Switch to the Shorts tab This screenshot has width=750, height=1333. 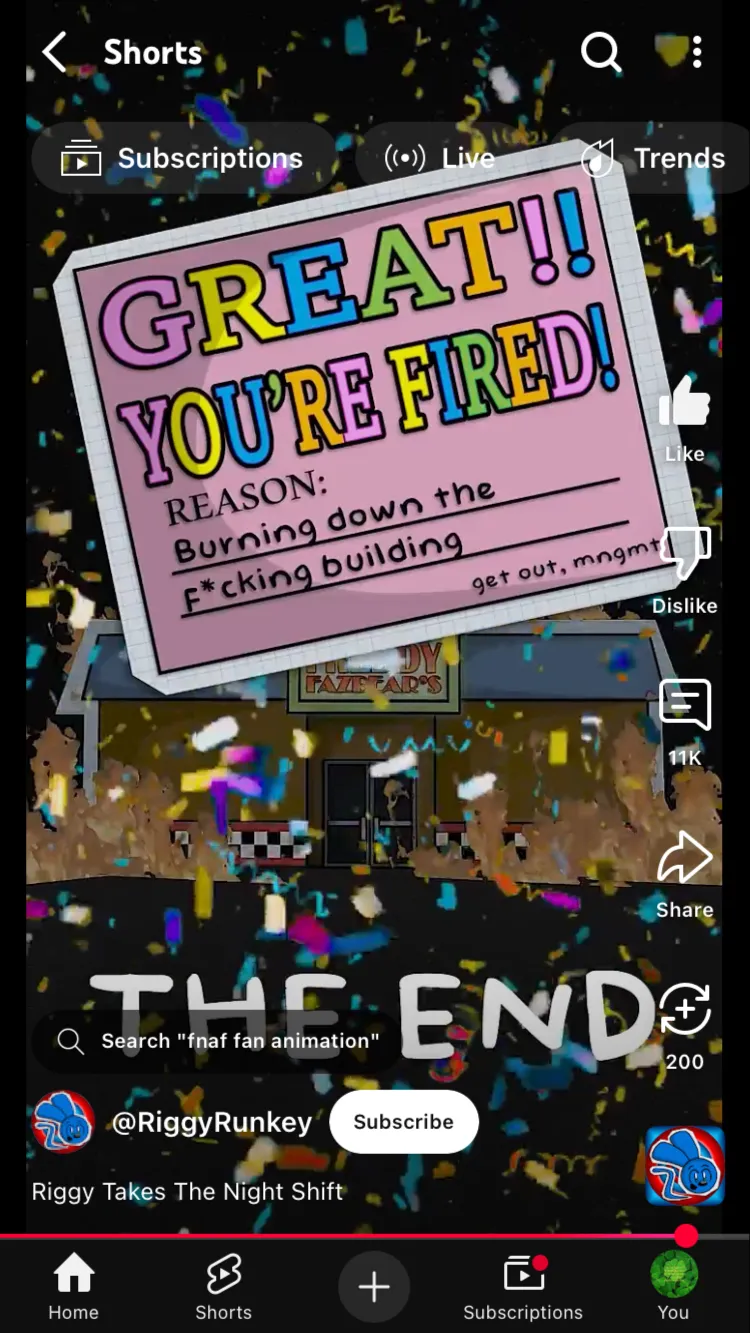tap(223, 1287)
